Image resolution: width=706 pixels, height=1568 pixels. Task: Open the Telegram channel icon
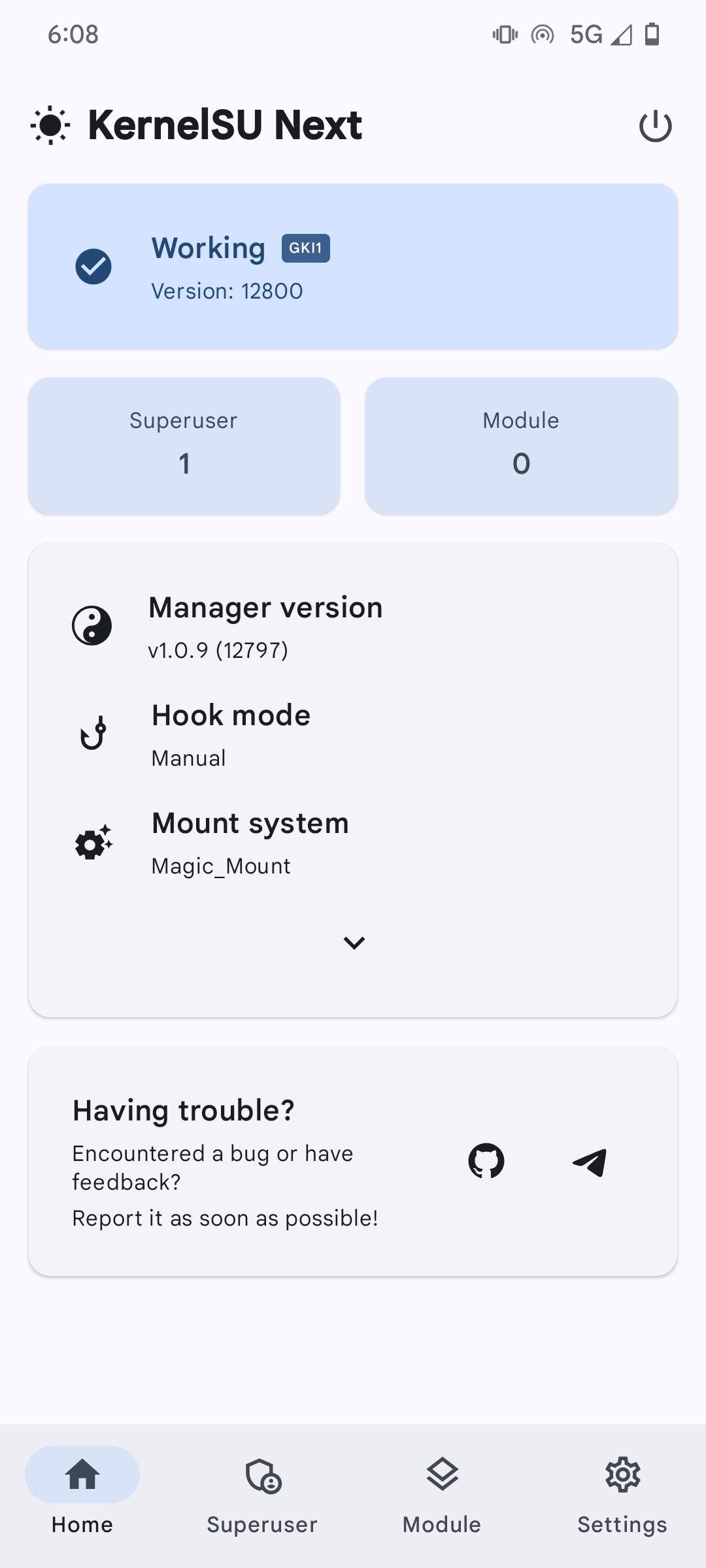coord(590,1162)
